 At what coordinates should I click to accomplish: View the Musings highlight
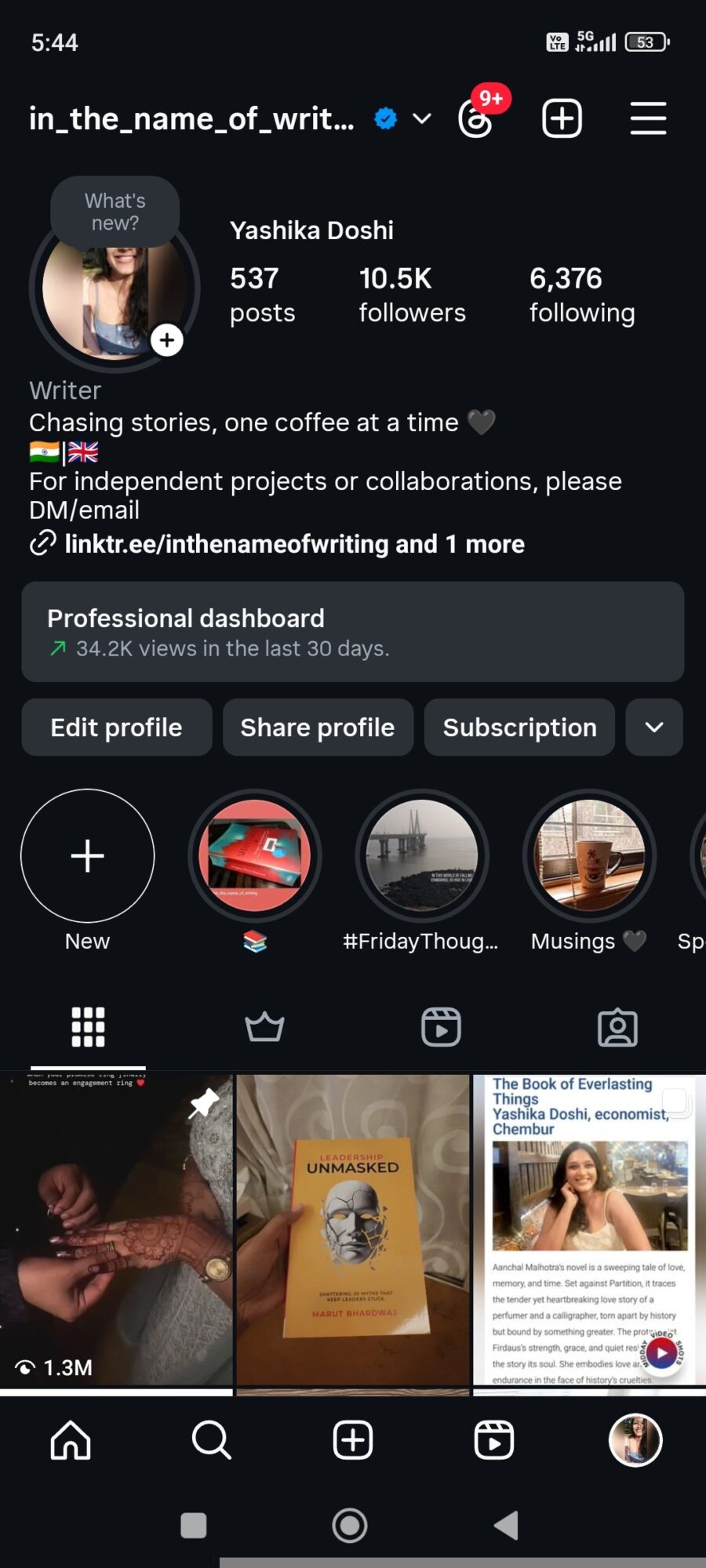coord(589,856)
